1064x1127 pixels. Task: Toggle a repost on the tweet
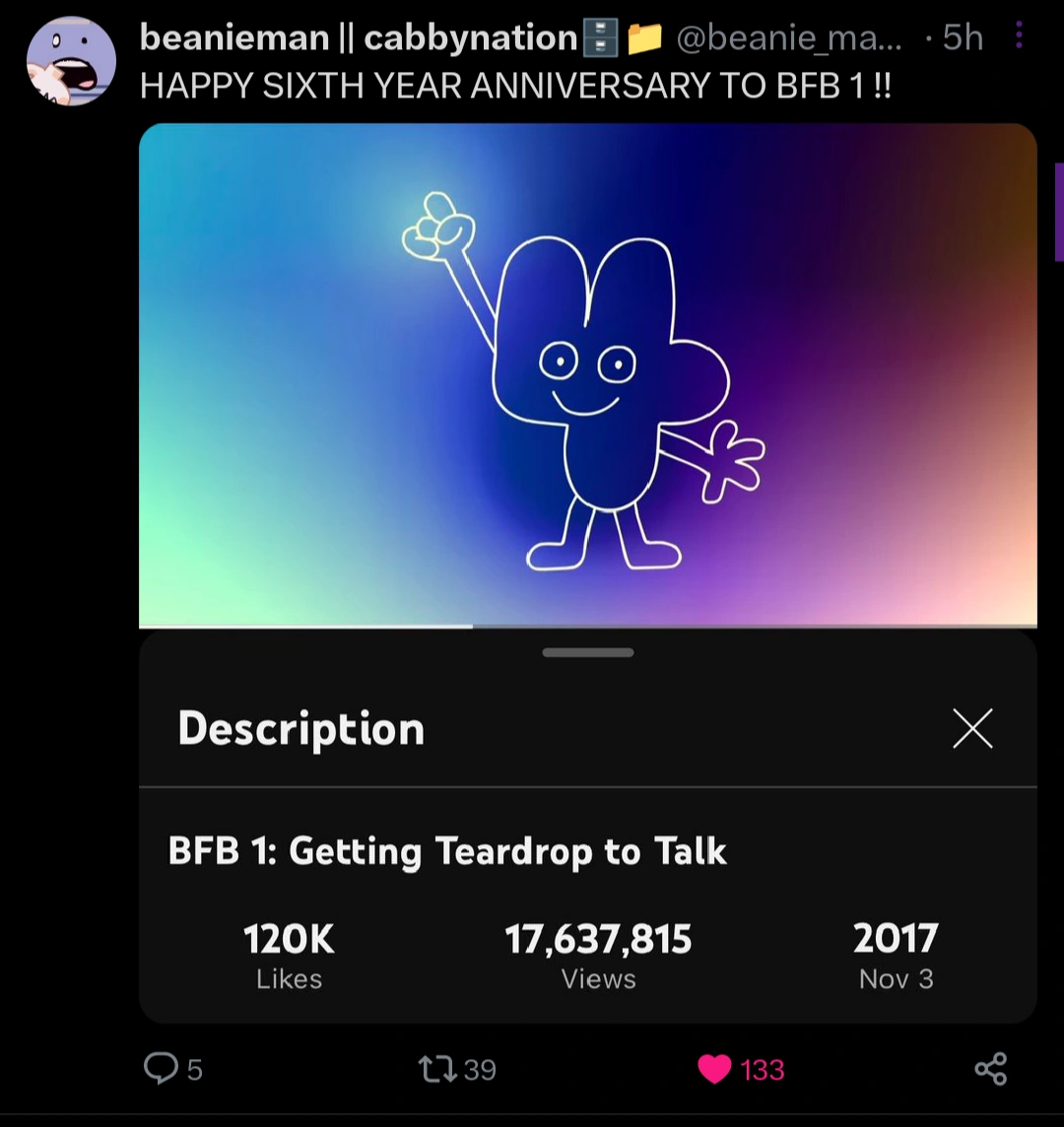coord(442,1068)
